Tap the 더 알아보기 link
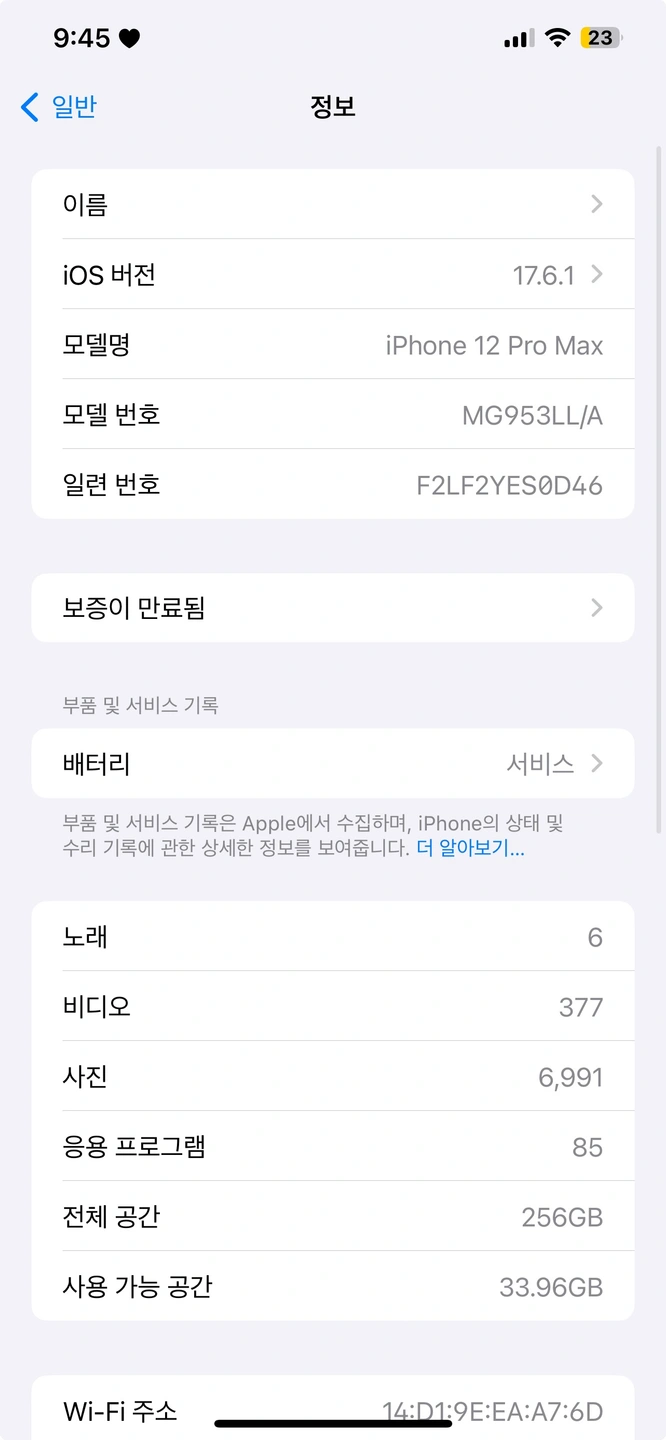666x1440 pixels. (470, 849)
